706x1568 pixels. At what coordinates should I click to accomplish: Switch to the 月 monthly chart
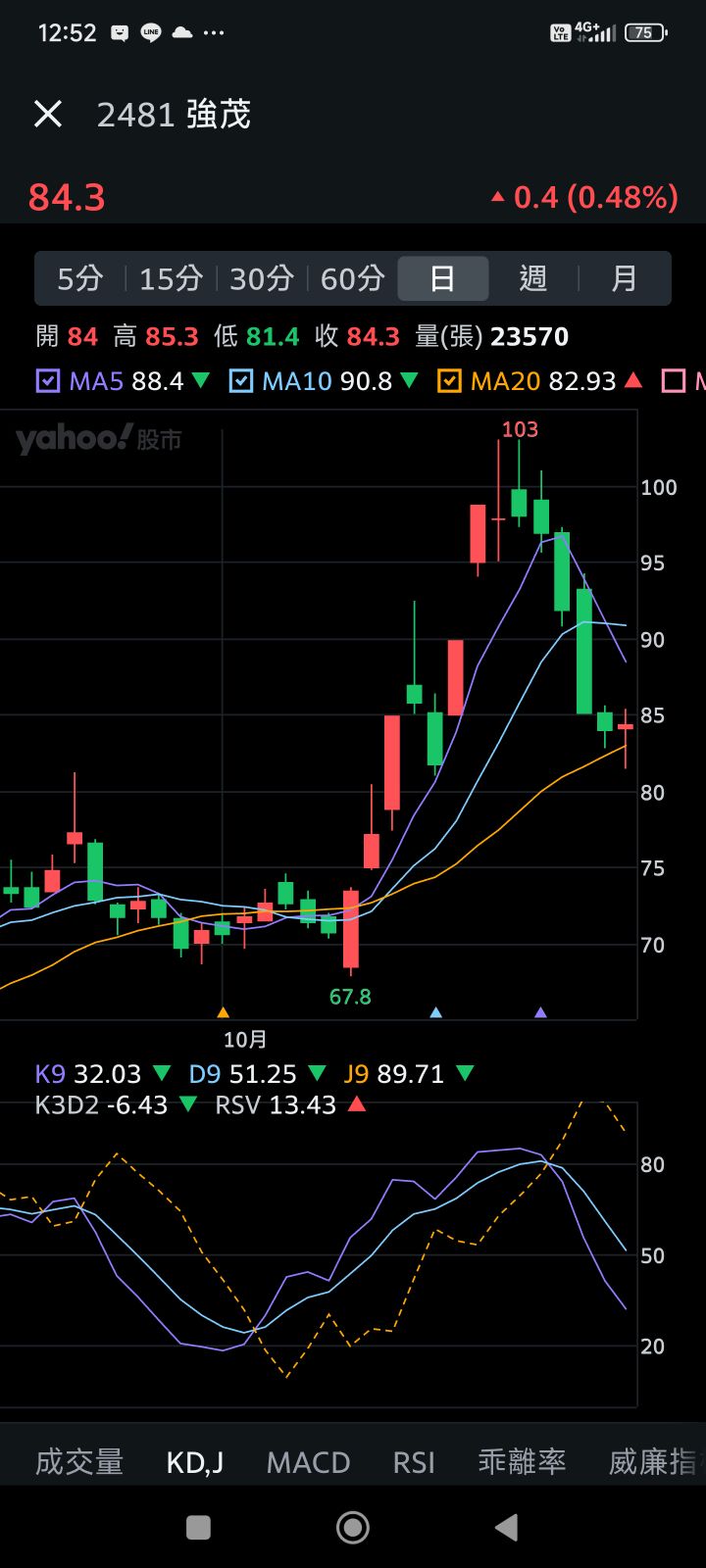(624, 279)
